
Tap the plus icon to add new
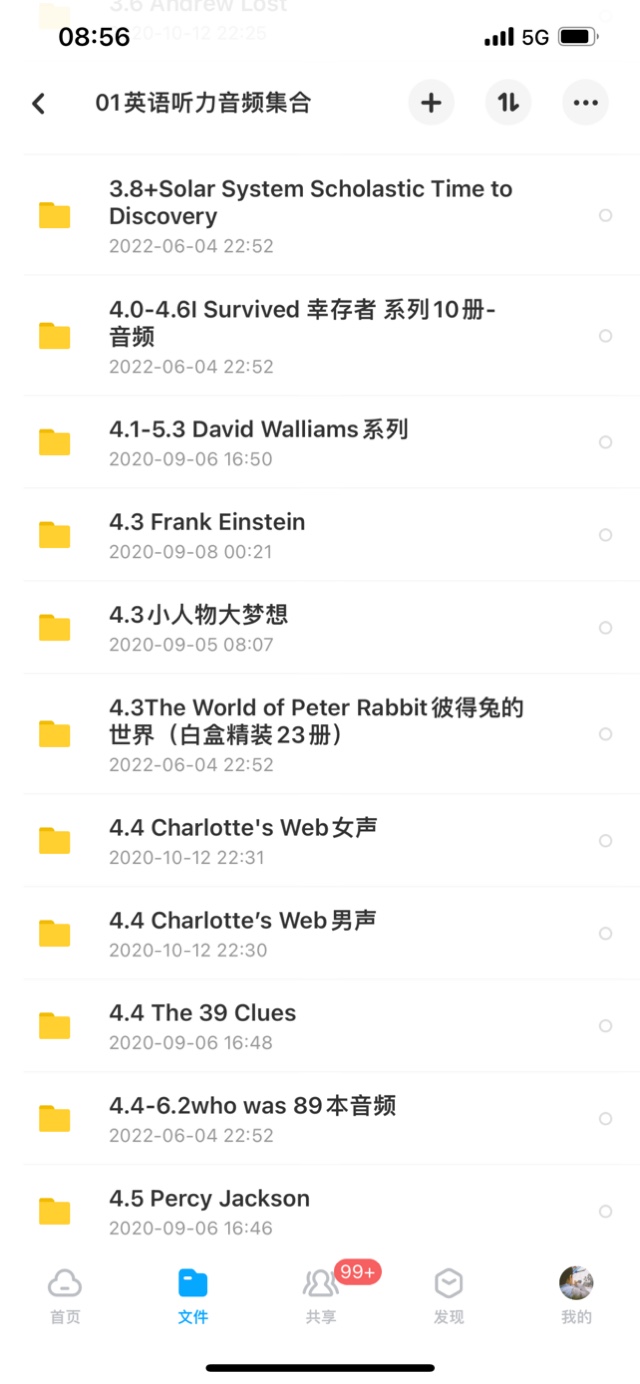[431, 103]
